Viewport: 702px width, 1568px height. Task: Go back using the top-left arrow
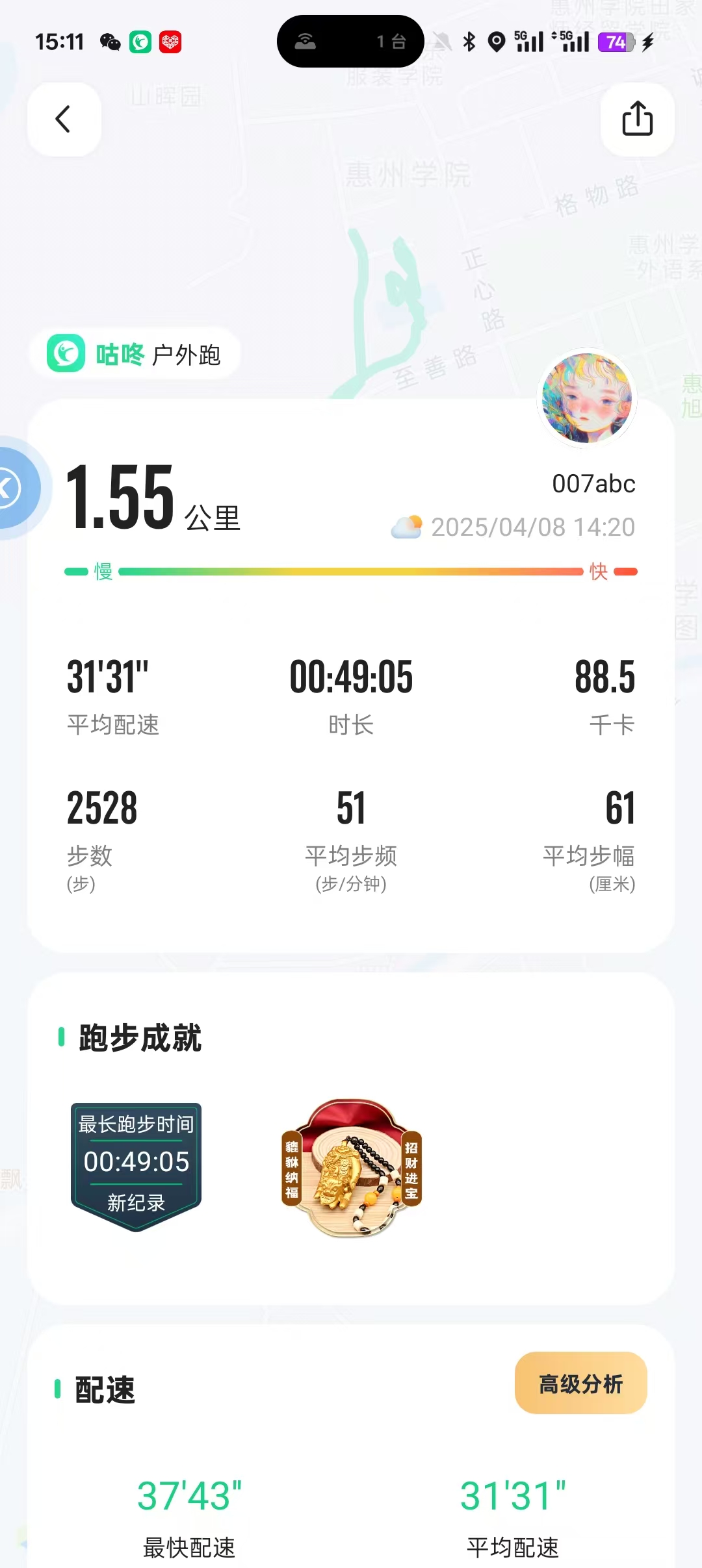[64, 120]
